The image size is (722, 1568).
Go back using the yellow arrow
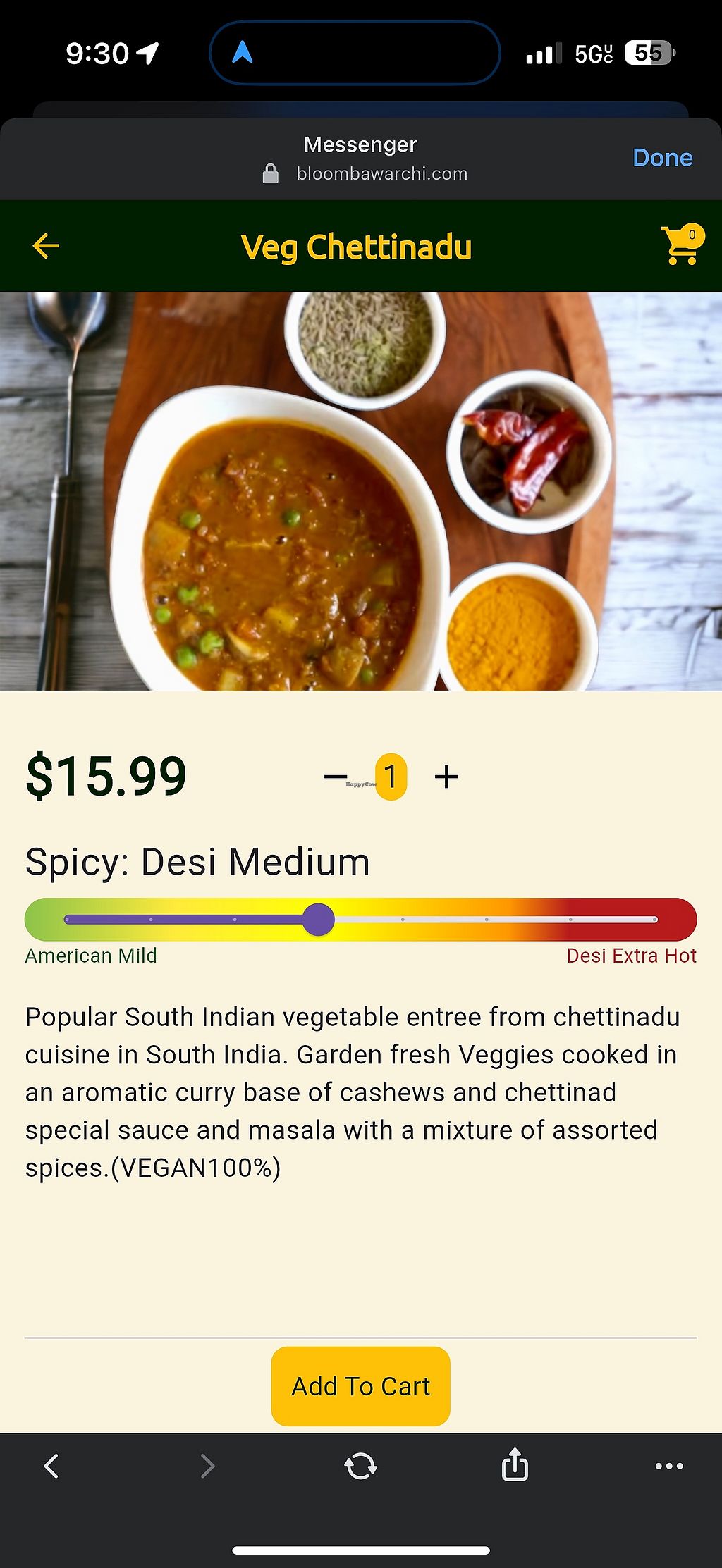pyautogui.click(x=46, y=246)
